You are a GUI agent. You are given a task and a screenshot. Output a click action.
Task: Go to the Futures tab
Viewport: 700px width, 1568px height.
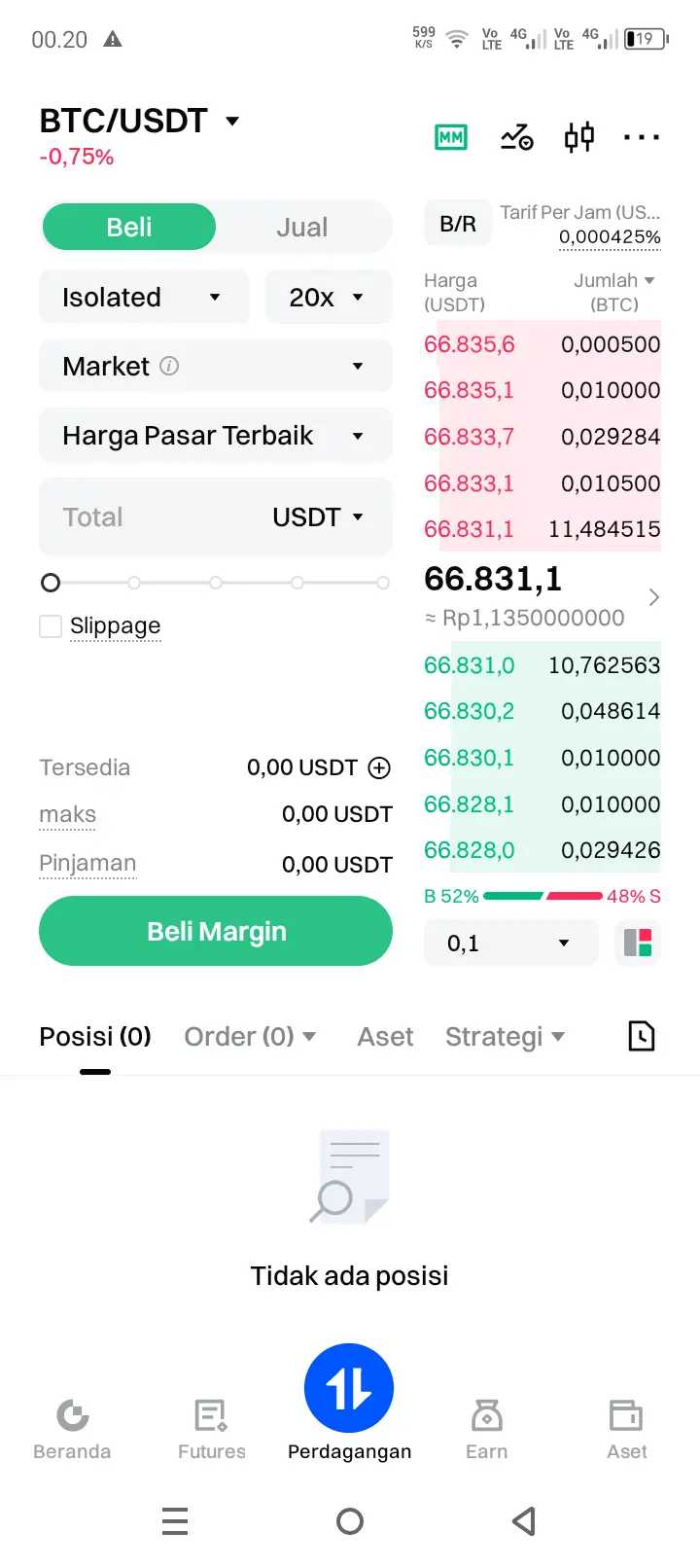[211, 1429]
